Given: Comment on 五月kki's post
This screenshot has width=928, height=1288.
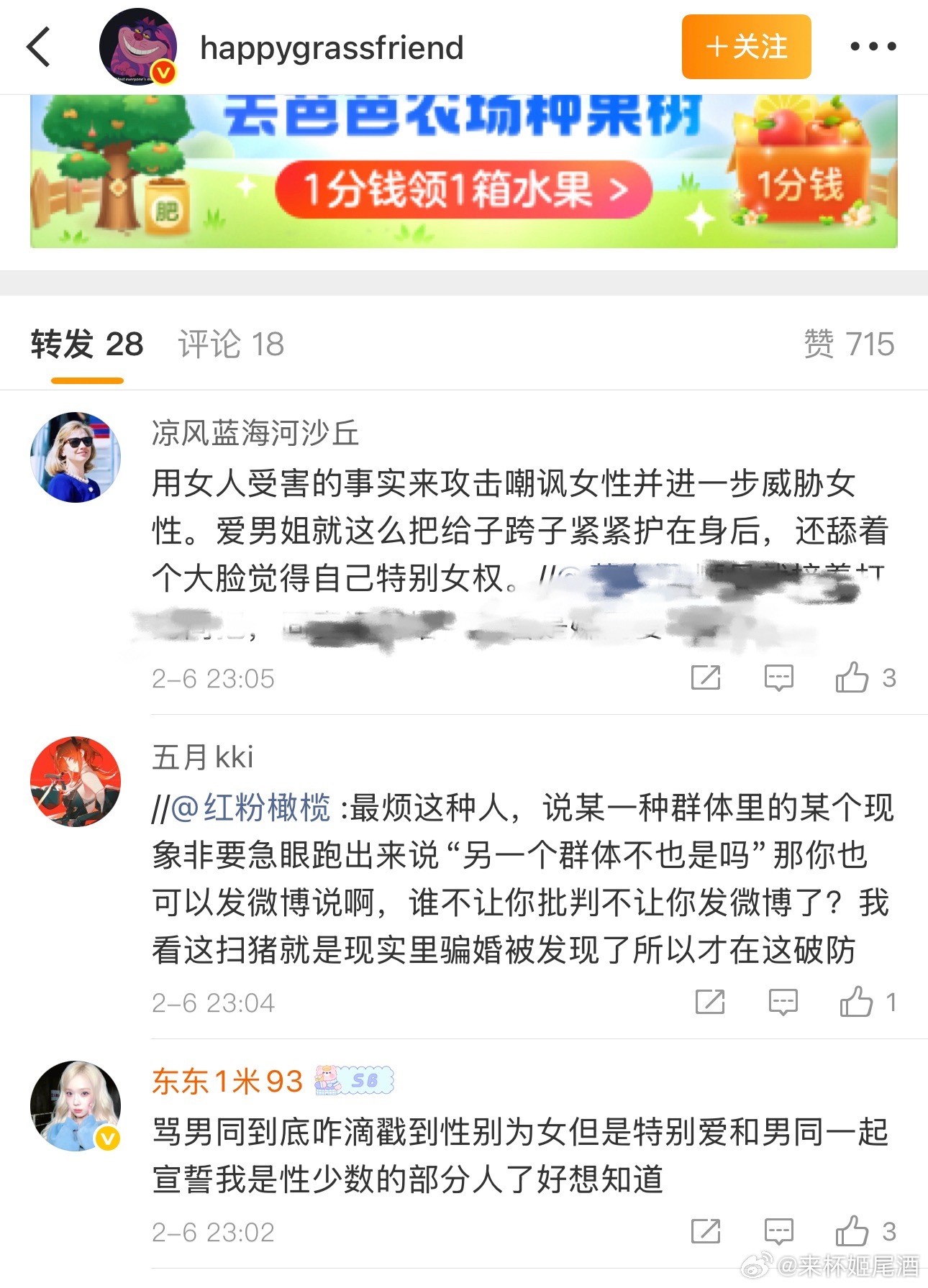Looking at the screenshot, I should (x=783, y=1002).
